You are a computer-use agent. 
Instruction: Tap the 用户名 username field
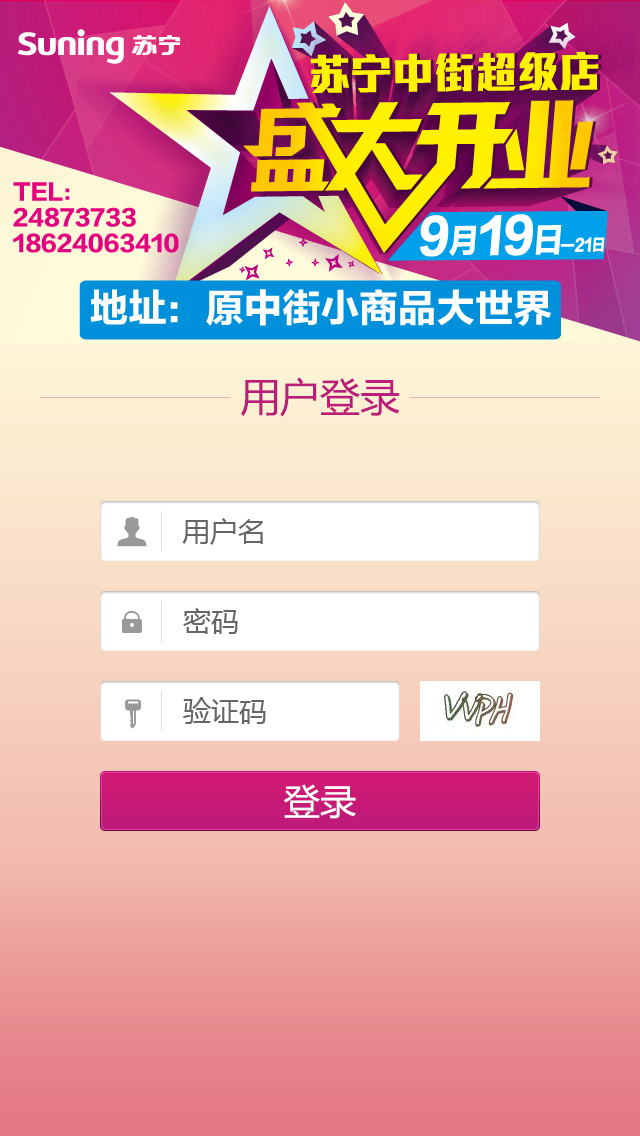[x=348, y=532]
